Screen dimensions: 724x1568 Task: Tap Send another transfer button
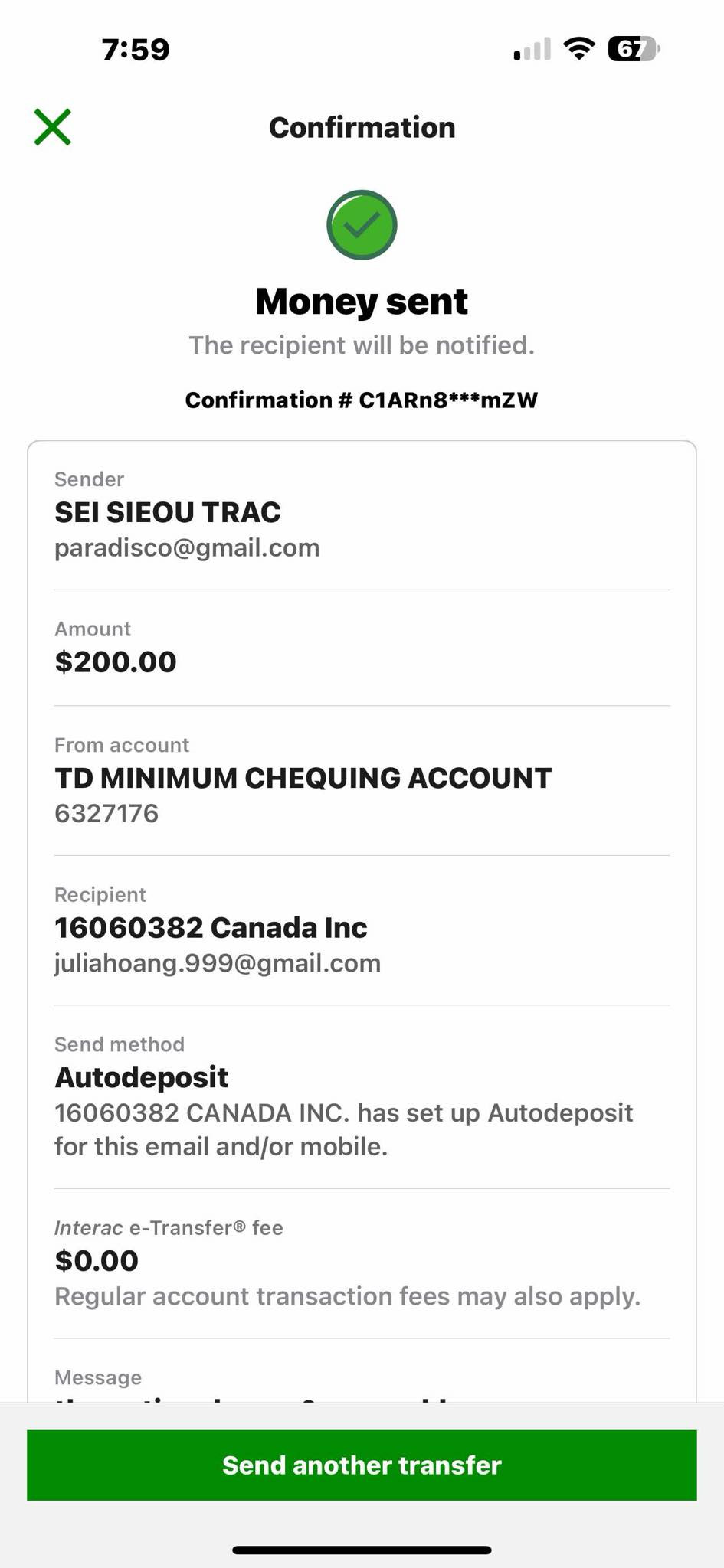[x=362, y=1465]
